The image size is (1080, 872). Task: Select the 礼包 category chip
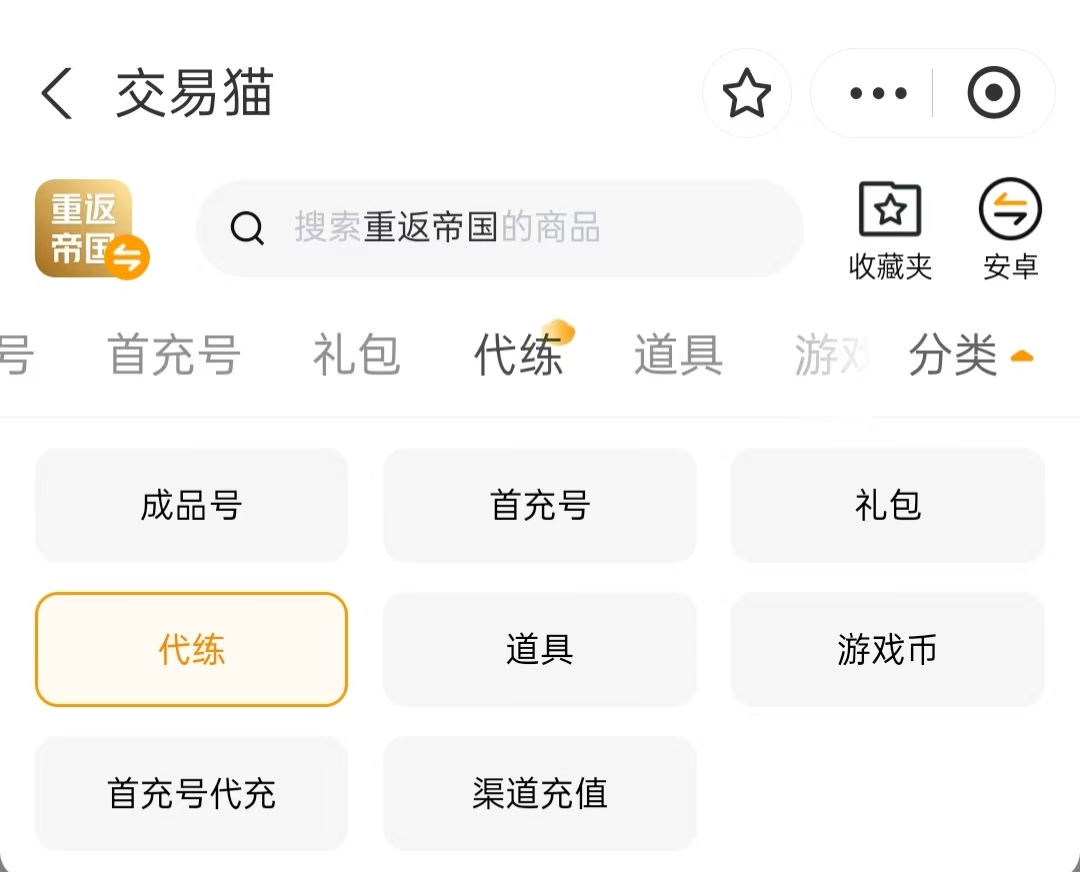[887, 506]
